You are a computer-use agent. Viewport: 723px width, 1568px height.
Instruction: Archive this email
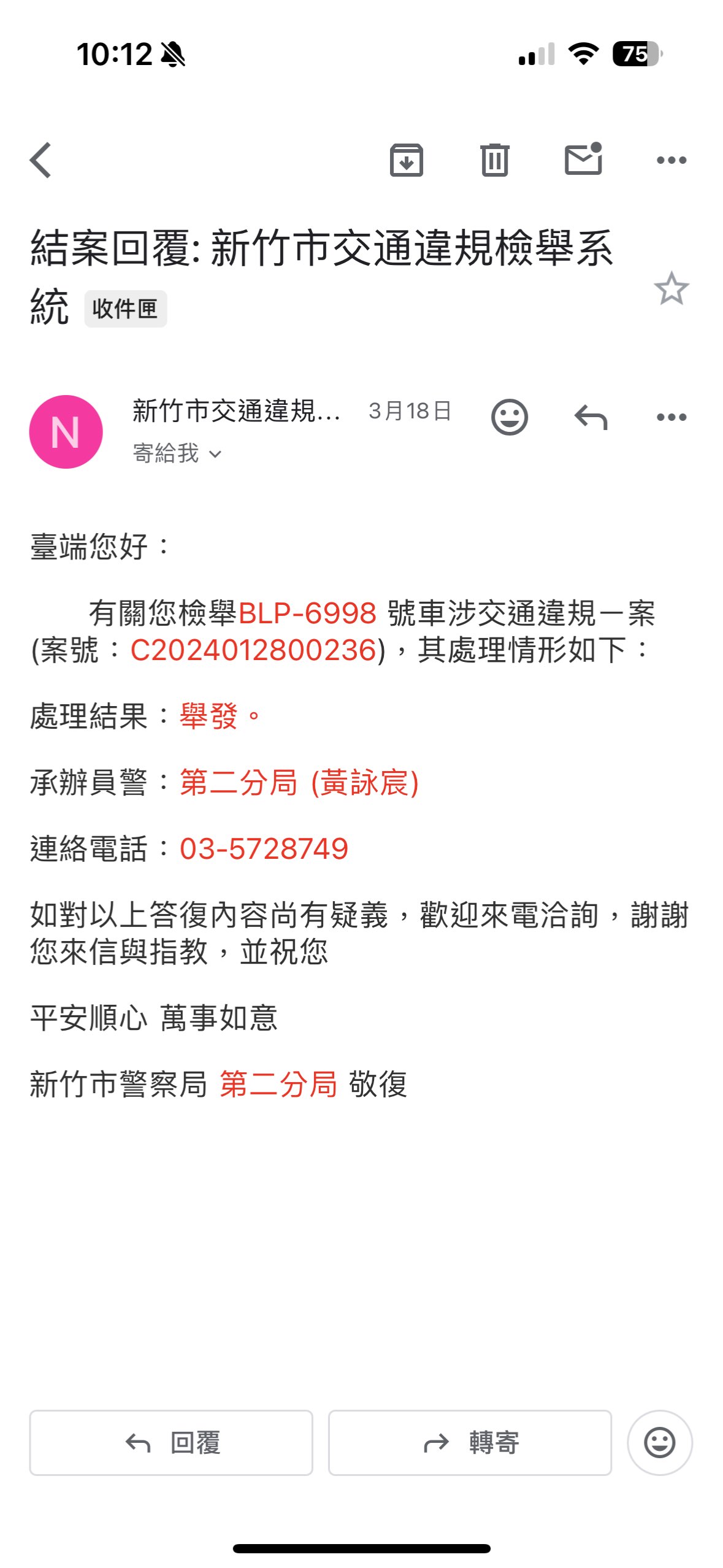407,160
